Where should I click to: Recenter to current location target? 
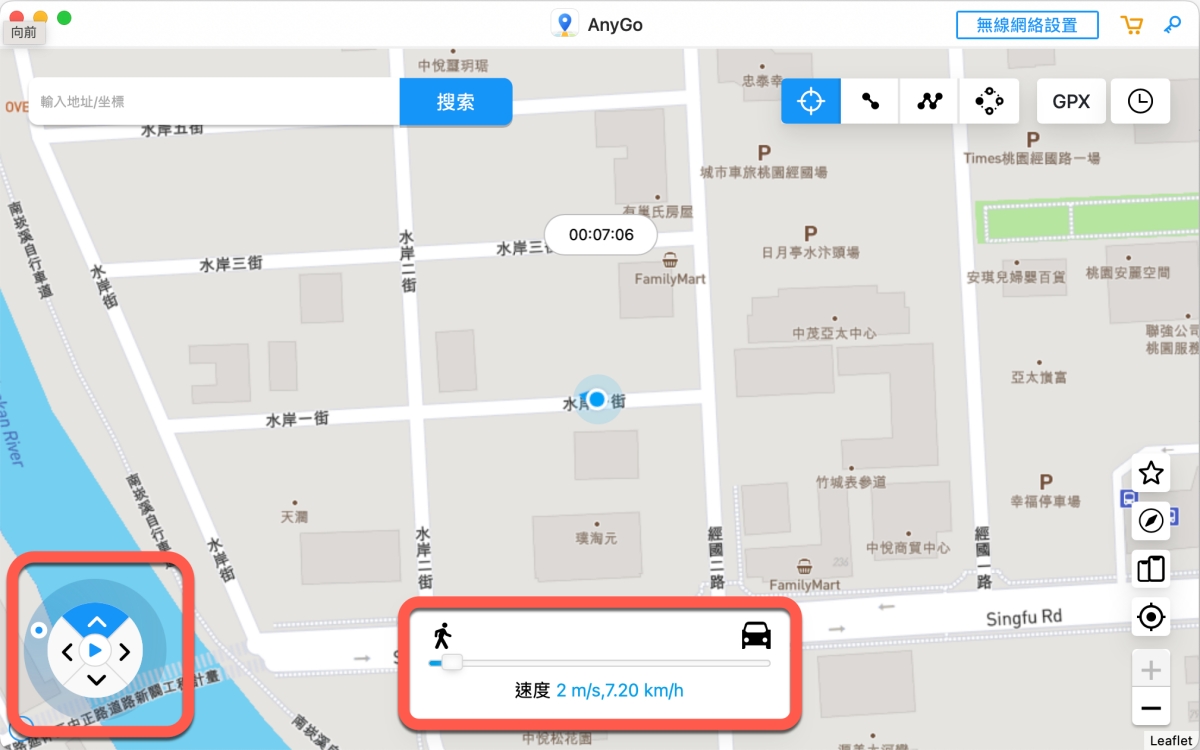coord(1151,617)
